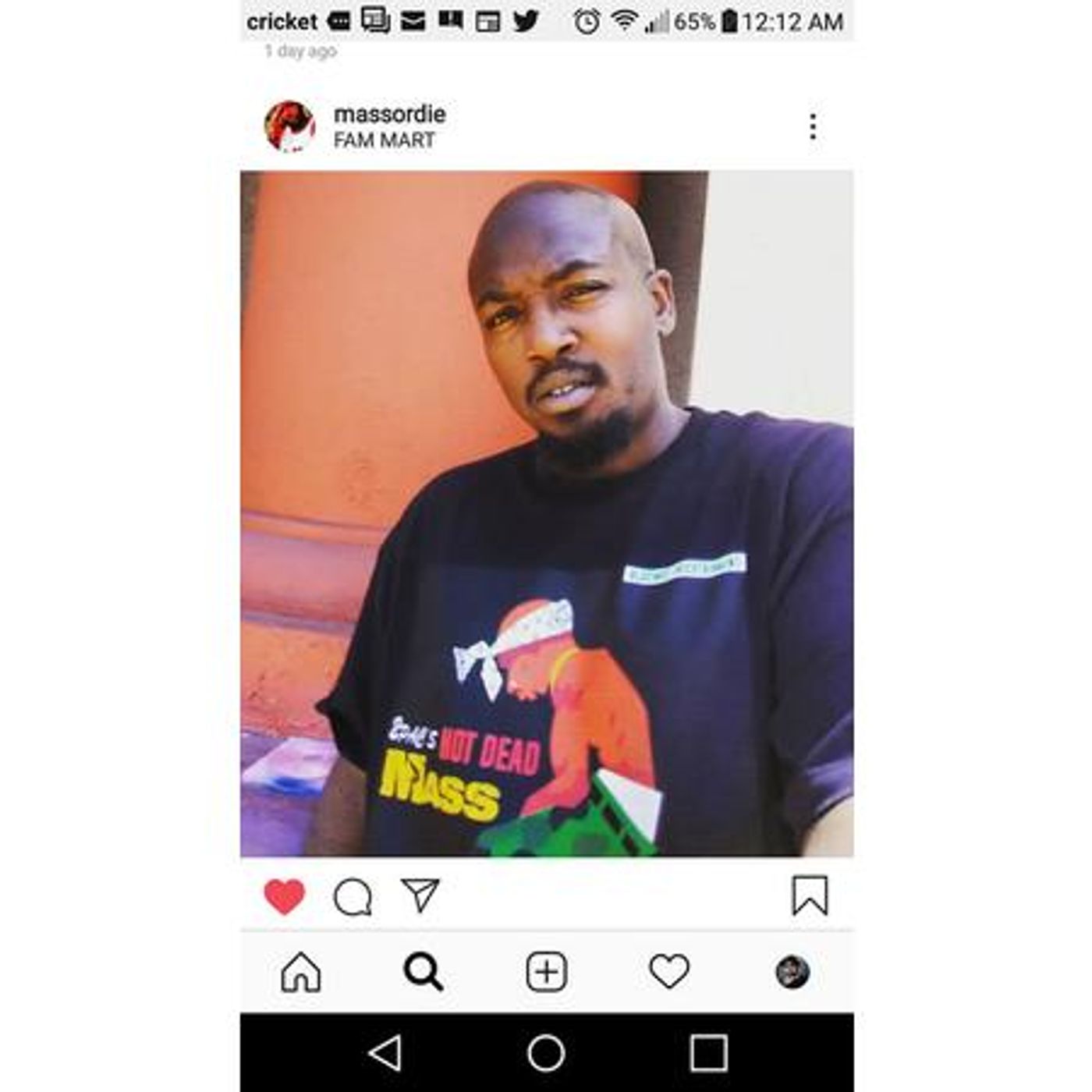The image size is (1092, 1092).
Task: Open the massordie username link
Action: point(389,114)
